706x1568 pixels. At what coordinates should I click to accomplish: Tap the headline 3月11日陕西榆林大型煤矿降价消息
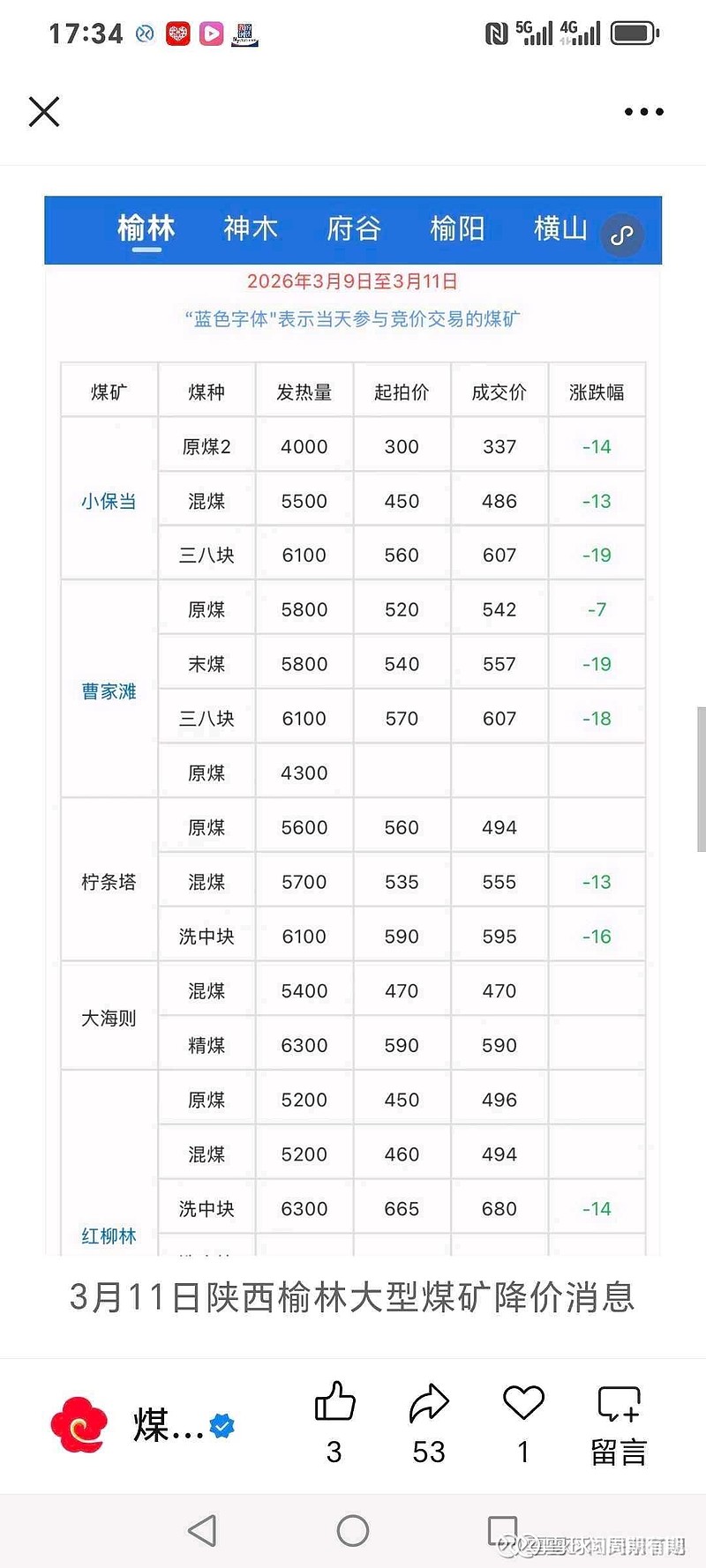click(353, 1295)
